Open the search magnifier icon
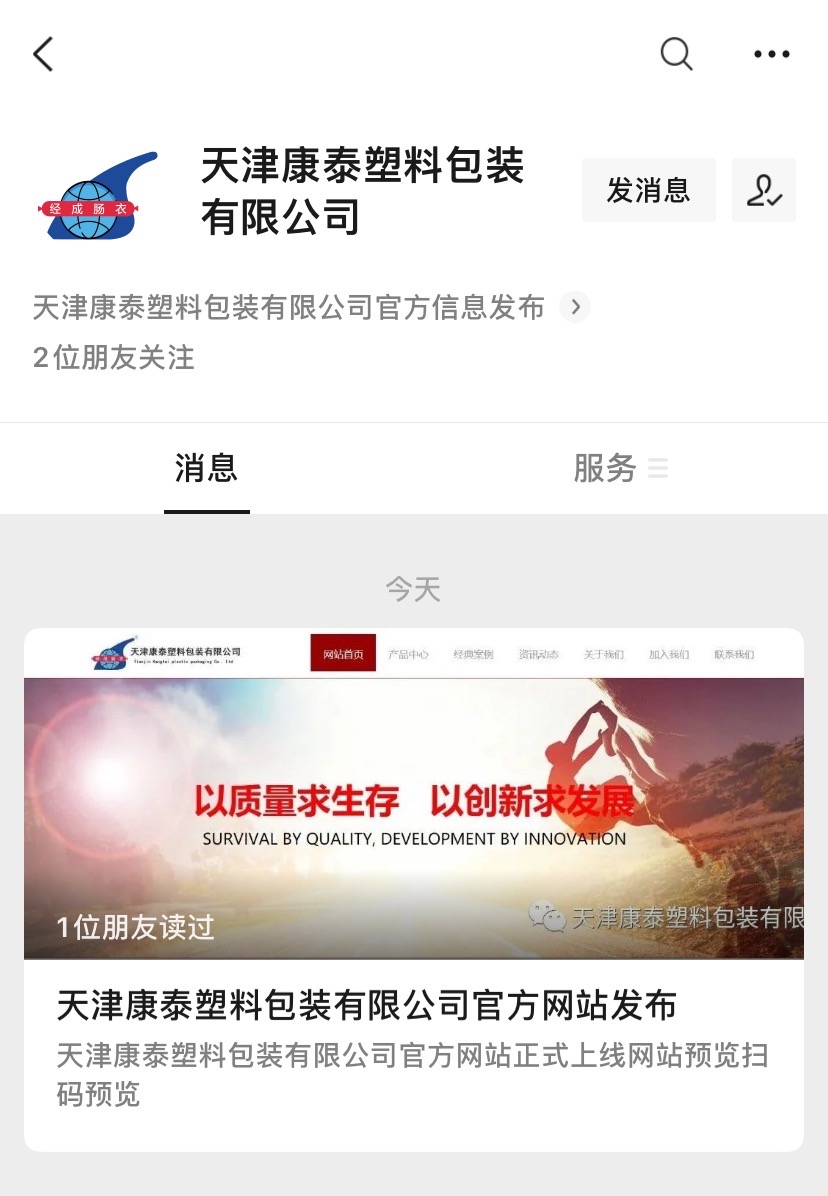This screenshot has width=828, height=1196. tap(677, 54)
